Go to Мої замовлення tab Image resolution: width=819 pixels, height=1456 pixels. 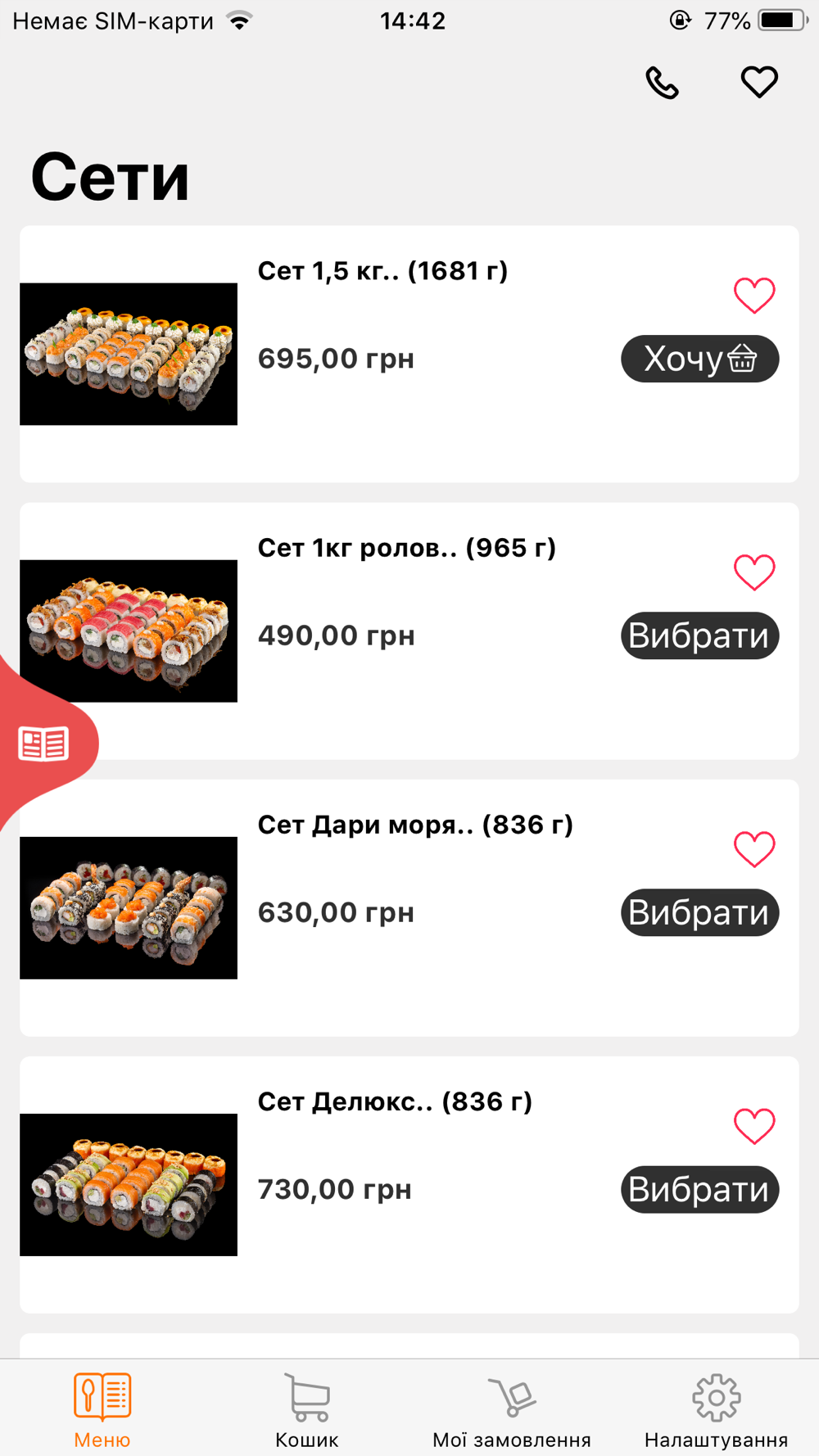[x=512, y=1410]
